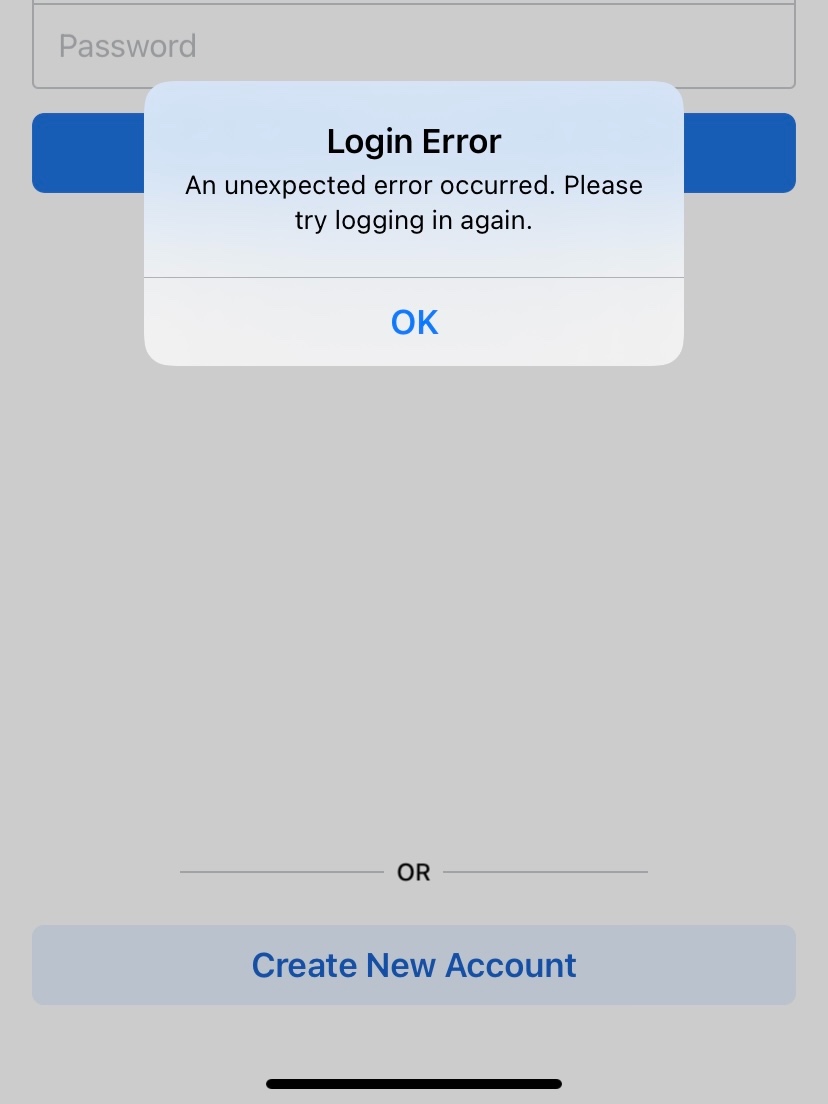Confirm the login failure notice with OK
This screenshot has height=1104, width=828.
[x=414, y=322]
